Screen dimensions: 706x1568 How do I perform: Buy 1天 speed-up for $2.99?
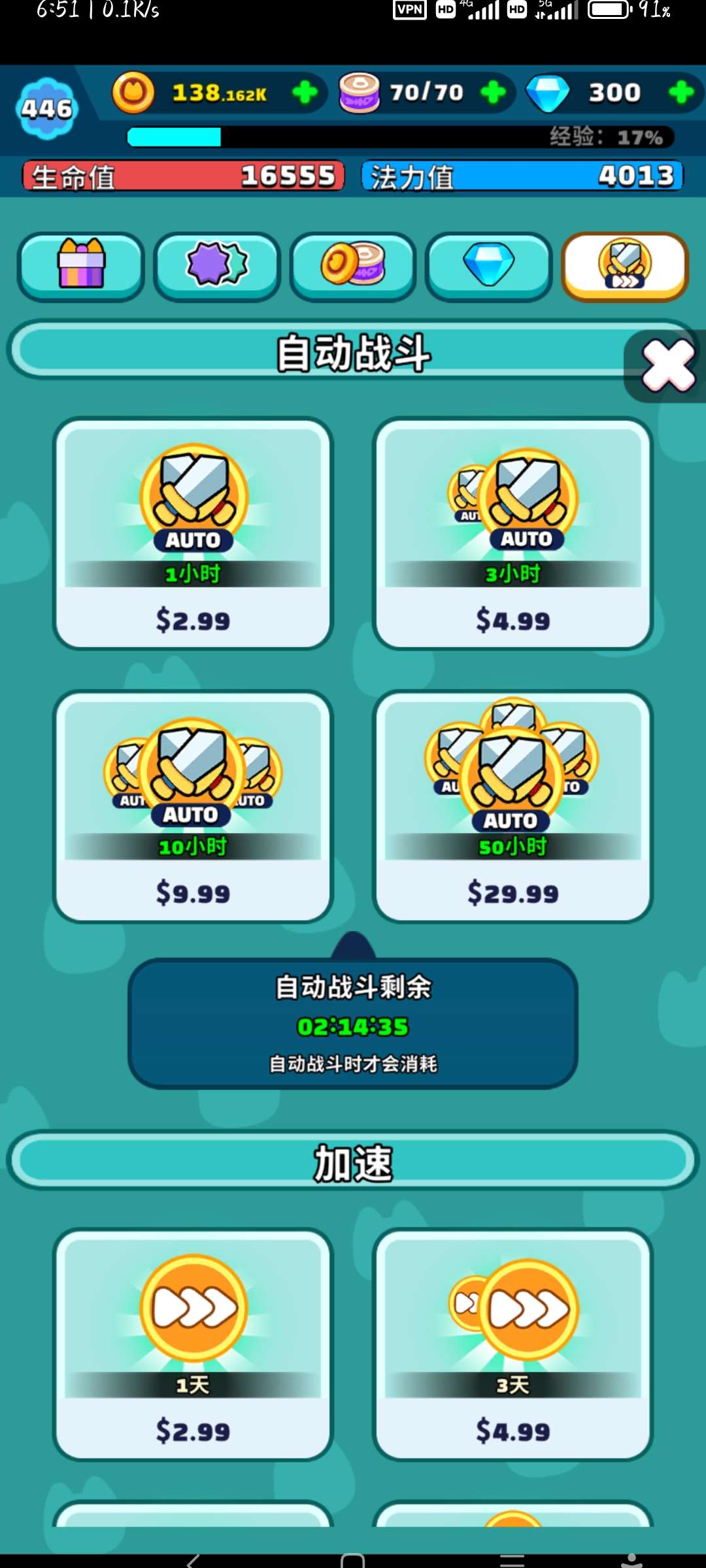coord(193,1345)
